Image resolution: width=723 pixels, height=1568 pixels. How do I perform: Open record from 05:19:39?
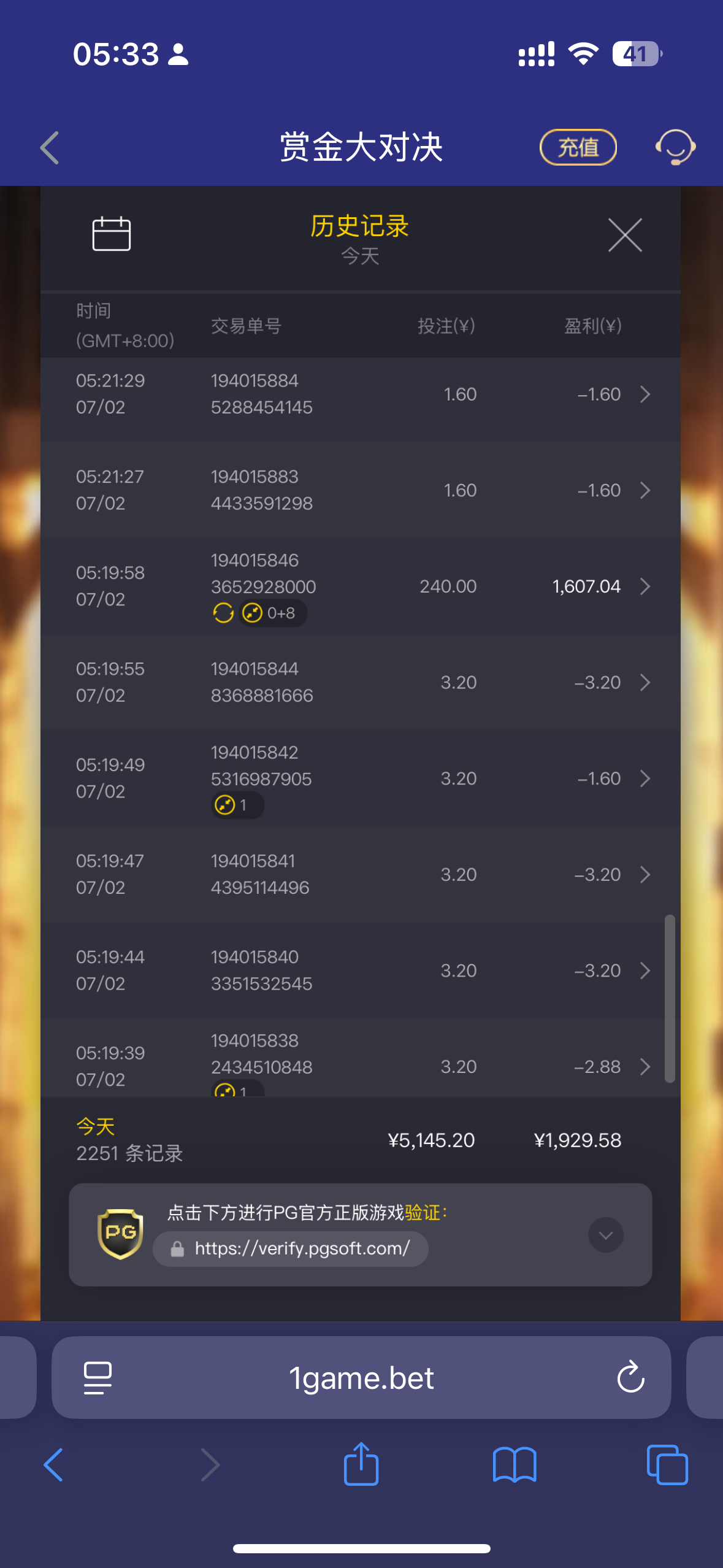pos(361,1059)
